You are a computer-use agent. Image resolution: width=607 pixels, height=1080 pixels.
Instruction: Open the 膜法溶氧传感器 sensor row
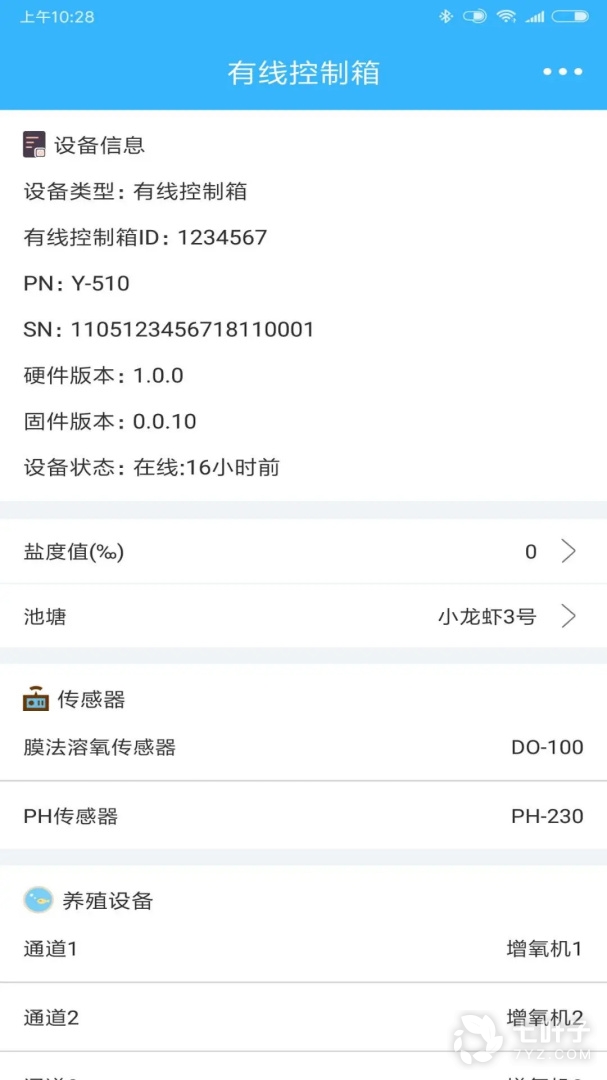(x=303, y=748)
